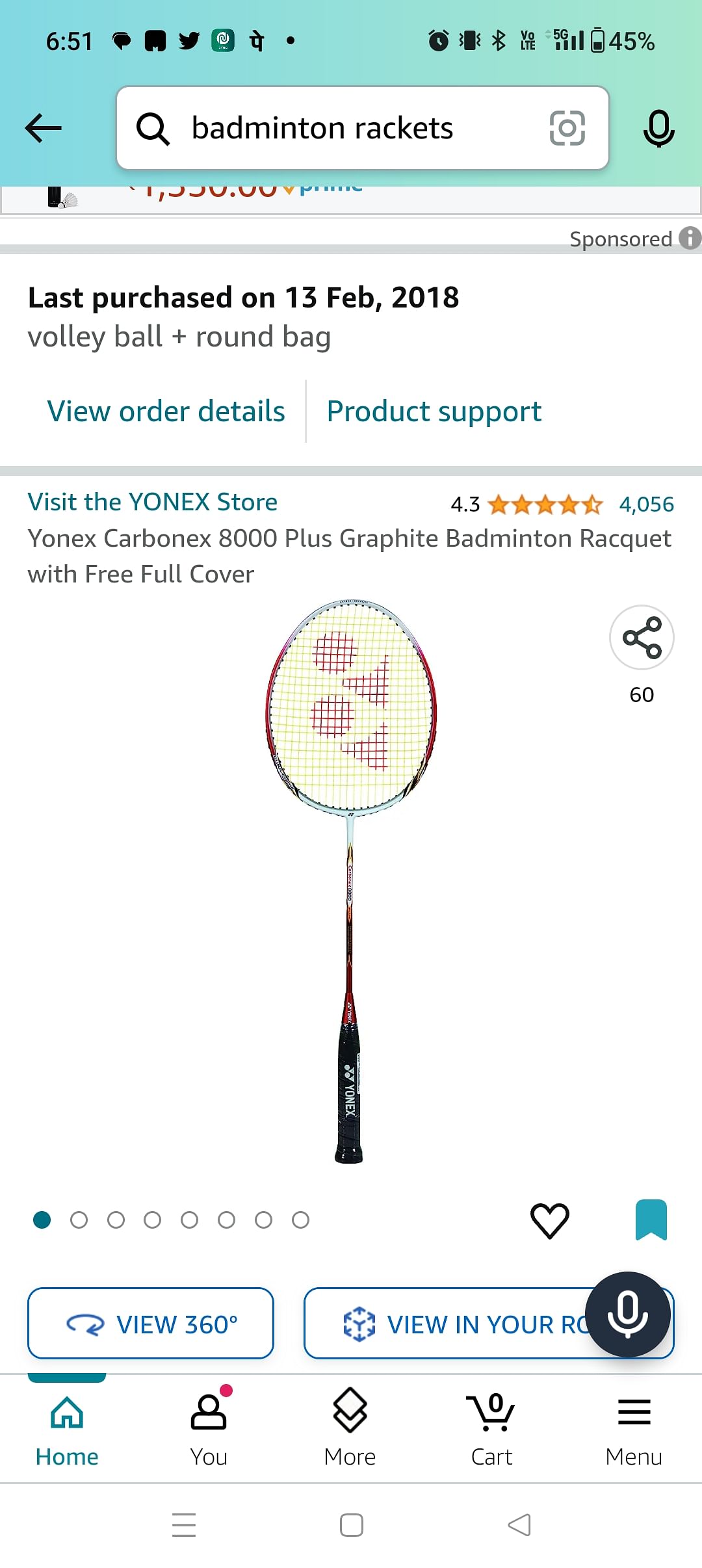Launch View in Your Room
Image resolution: width=702 pixels, height=1568 pixels.
[x=455, y=1324]
